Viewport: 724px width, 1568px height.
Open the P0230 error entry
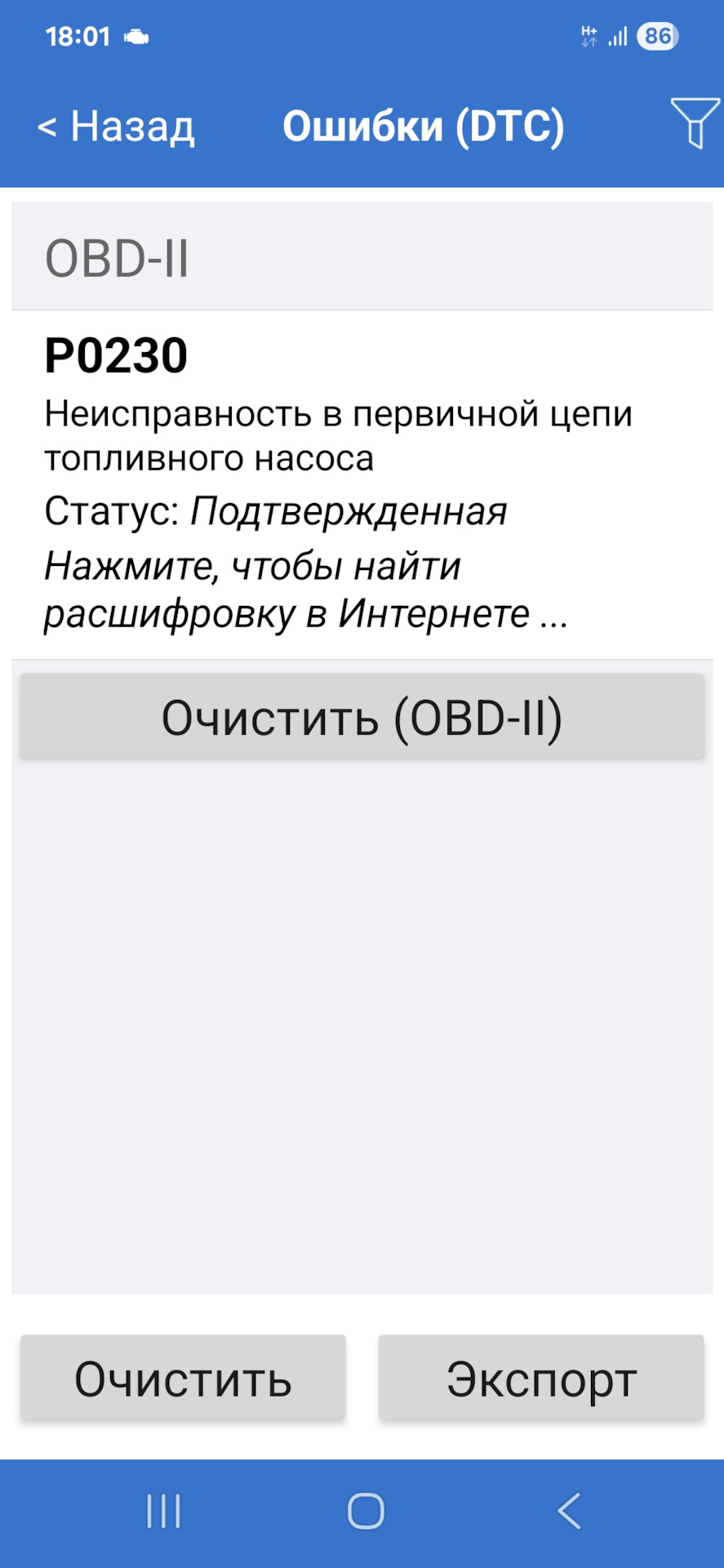pyautogui.click(x=362, y=483)
